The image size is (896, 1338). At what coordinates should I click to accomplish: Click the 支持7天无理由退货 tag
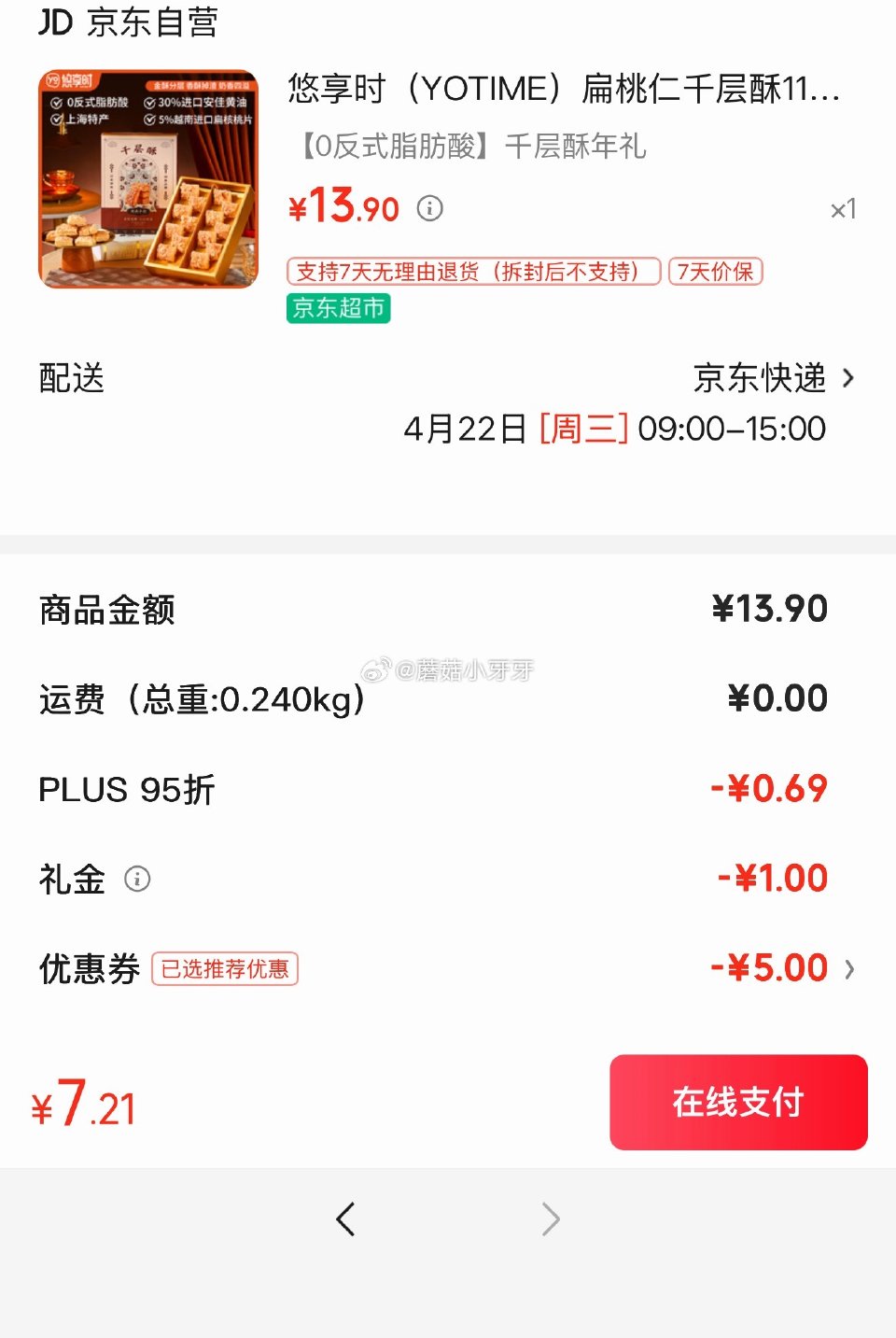point(471,271)
